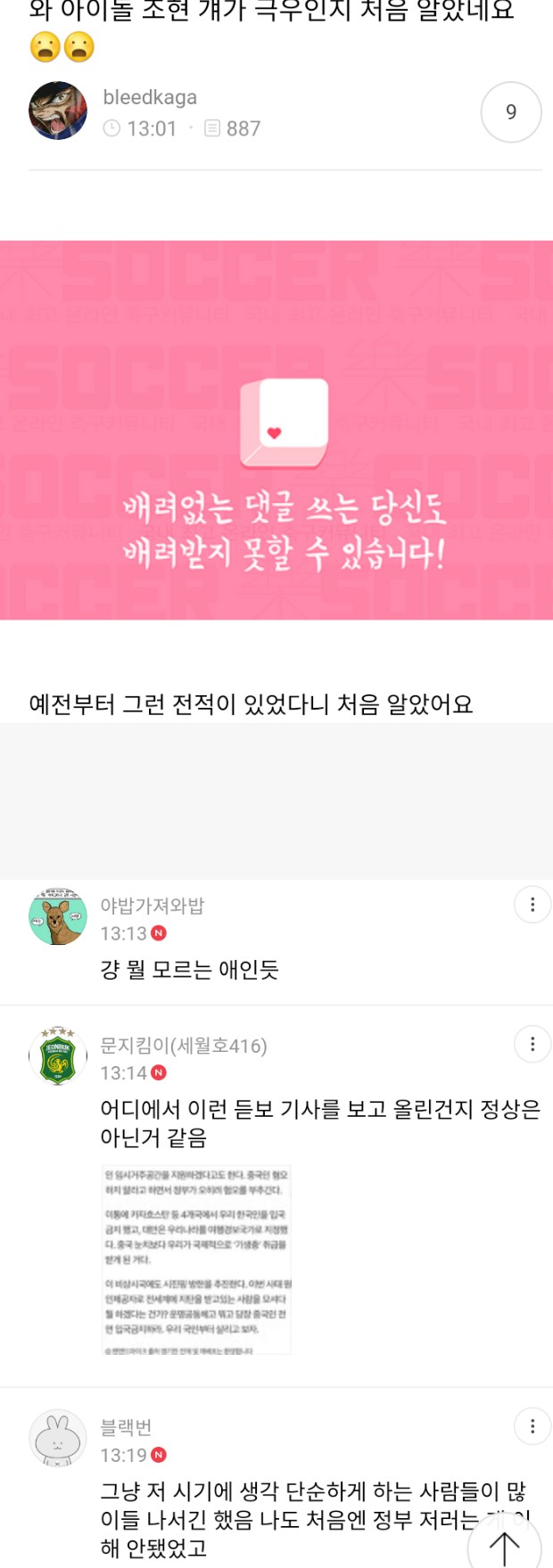This screenshot has height=1568, width=553.
Task: Open commenter 블랙번's nickname
Action: (x=126, y=1427)
